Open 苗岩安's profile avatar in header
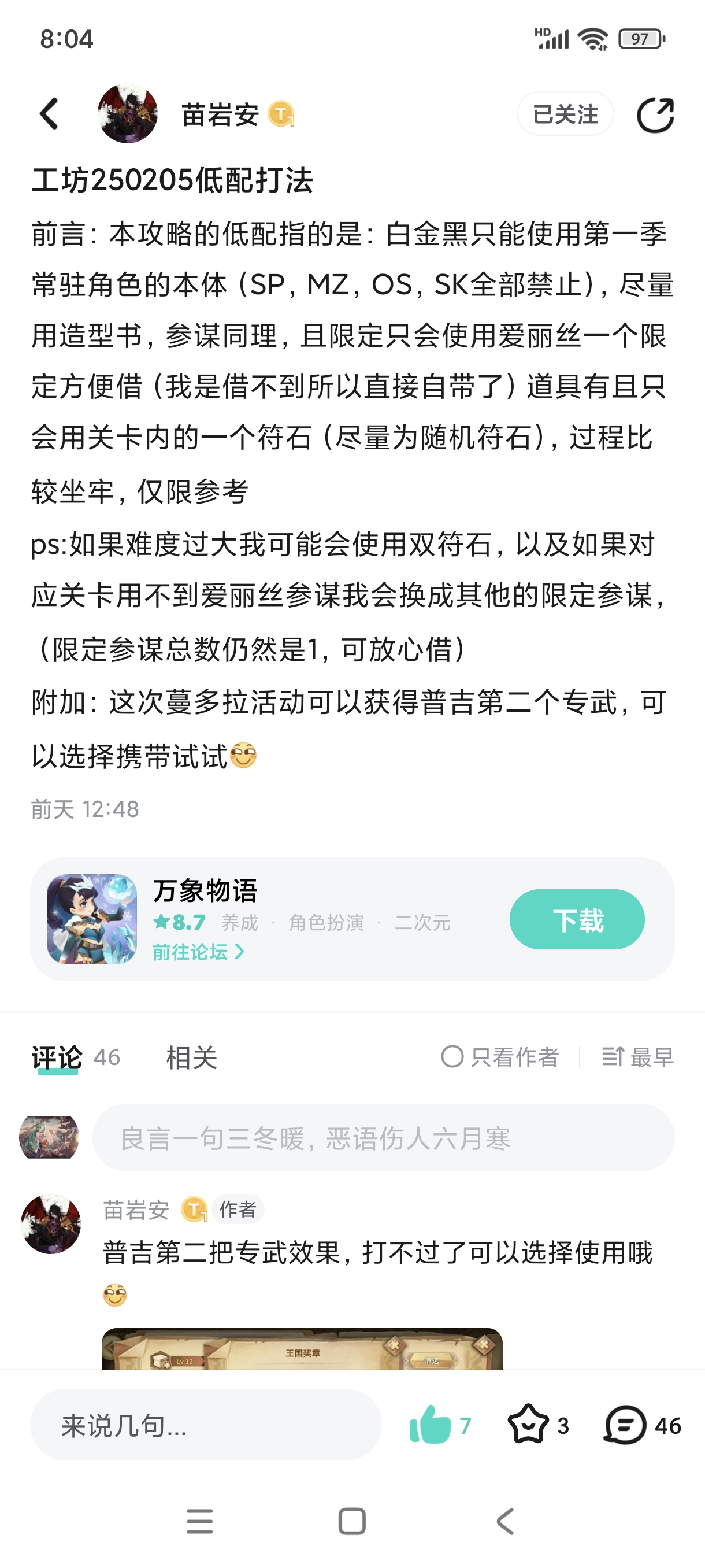Viewport: 705px width, 1568px height. tap(128, 114)
